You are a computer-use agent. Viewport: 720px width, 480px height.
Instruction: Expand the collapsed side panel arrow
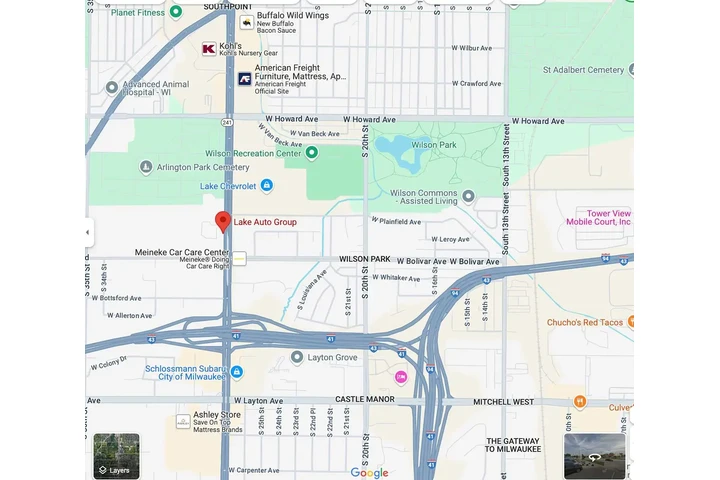tap(88, 232)
